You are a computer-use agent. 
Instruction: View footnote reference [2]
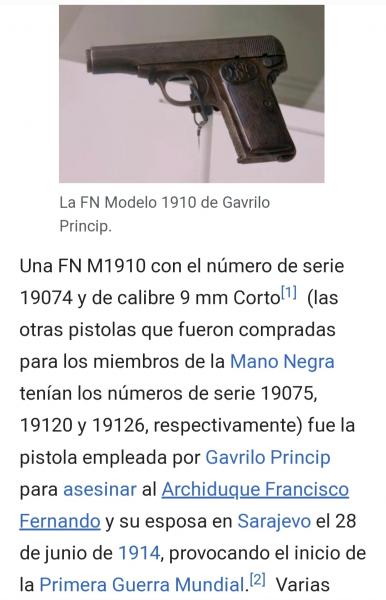click(x=257, y=580)
